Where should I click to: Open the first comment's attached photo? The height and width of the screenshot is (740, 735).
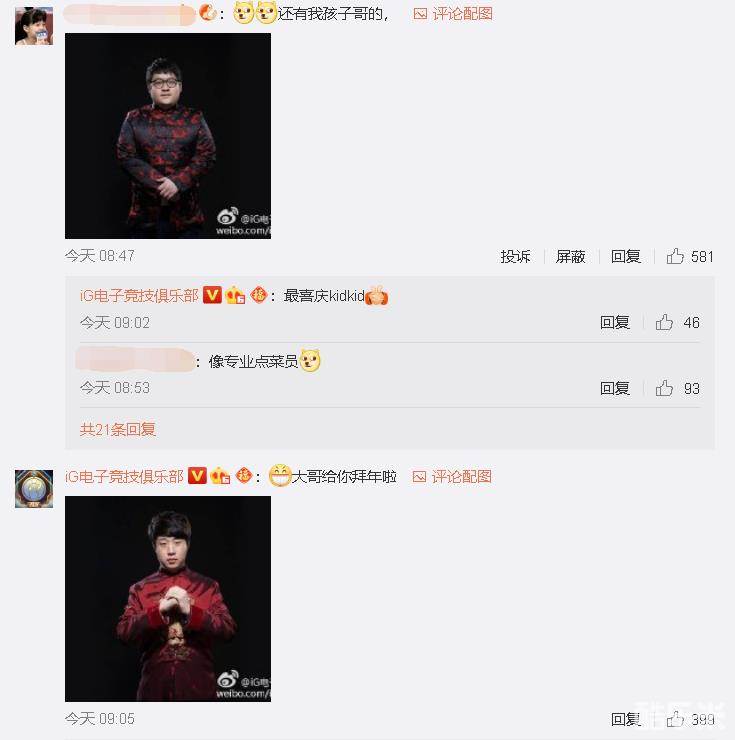click(168, 136)
